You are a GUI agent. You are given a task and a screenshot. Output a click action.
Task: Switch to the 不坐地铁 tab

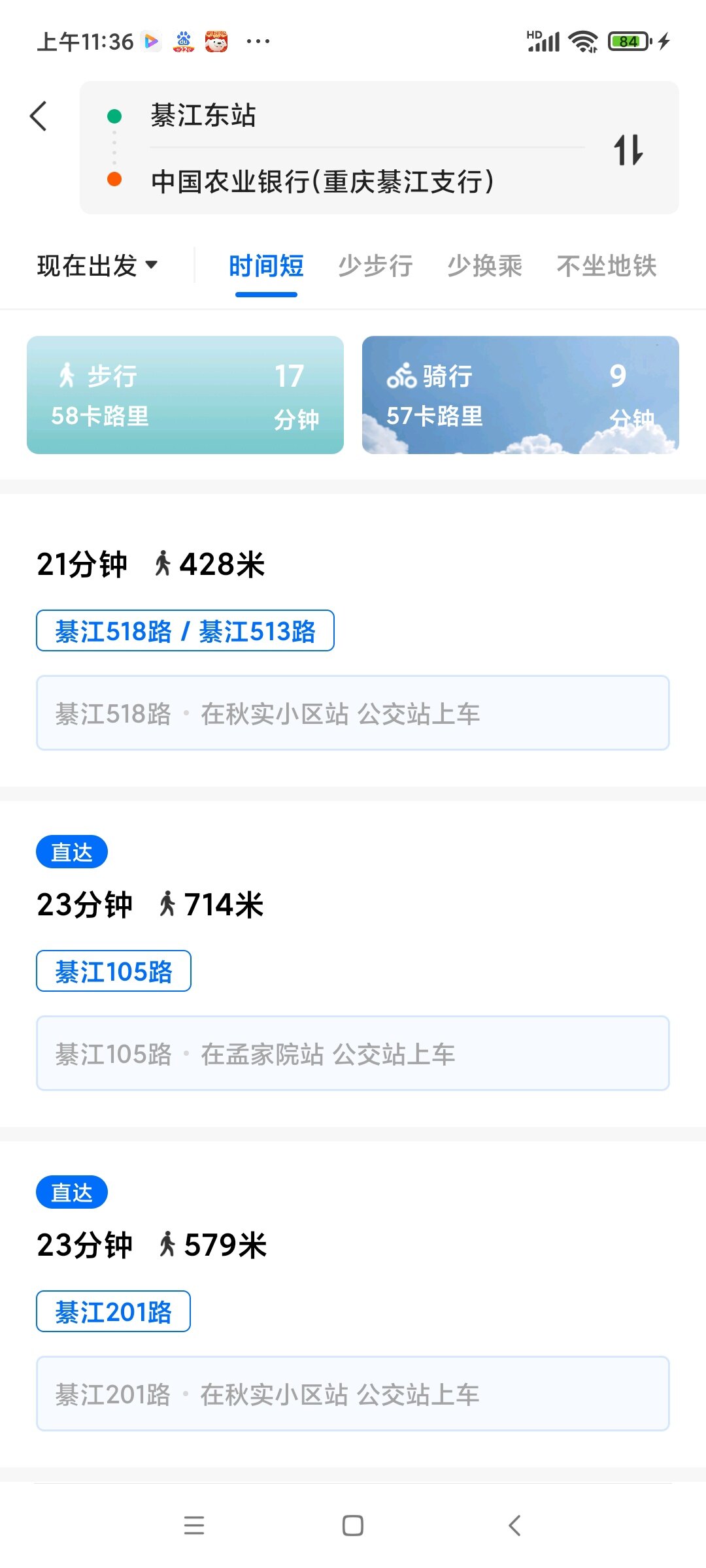606,266
